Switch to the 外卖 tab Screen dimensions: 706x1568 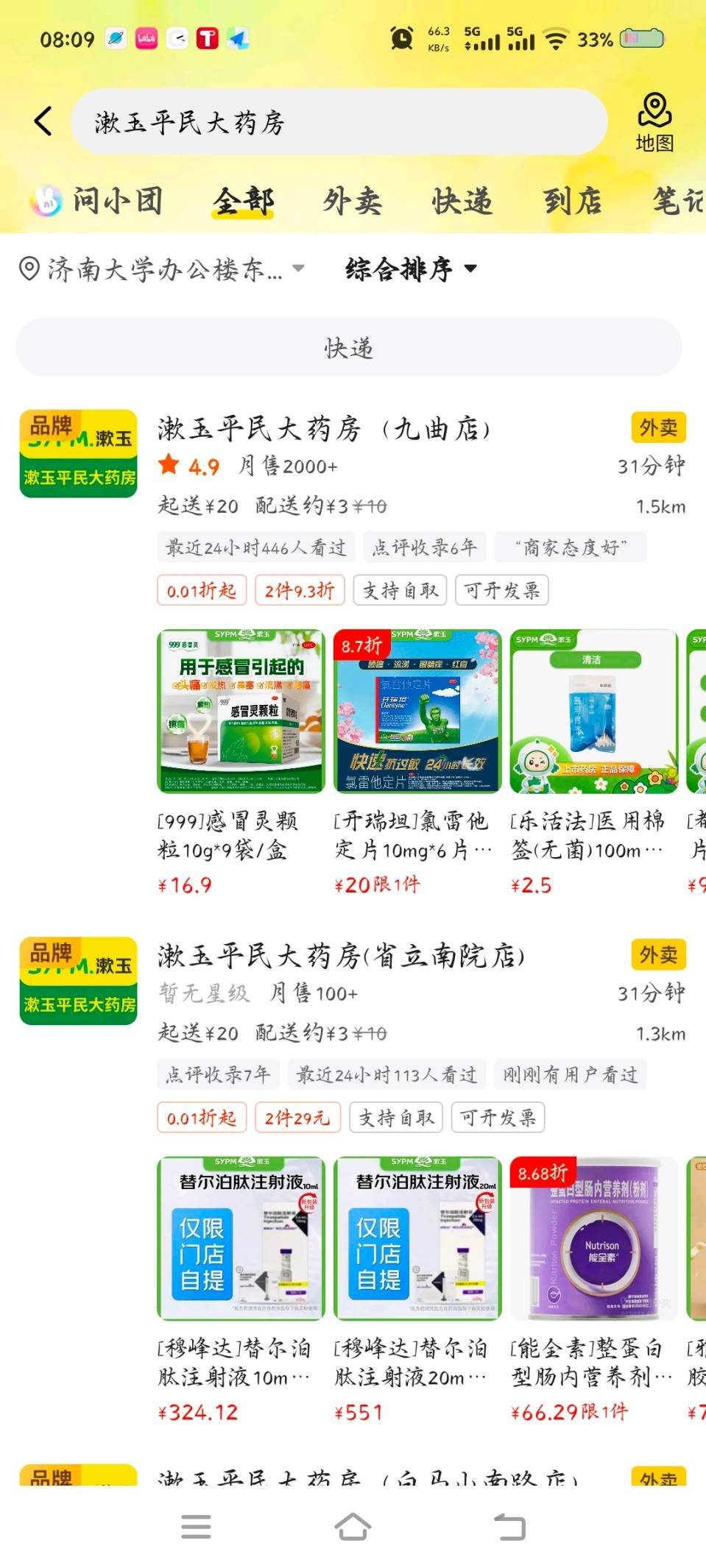coord(352,201)
